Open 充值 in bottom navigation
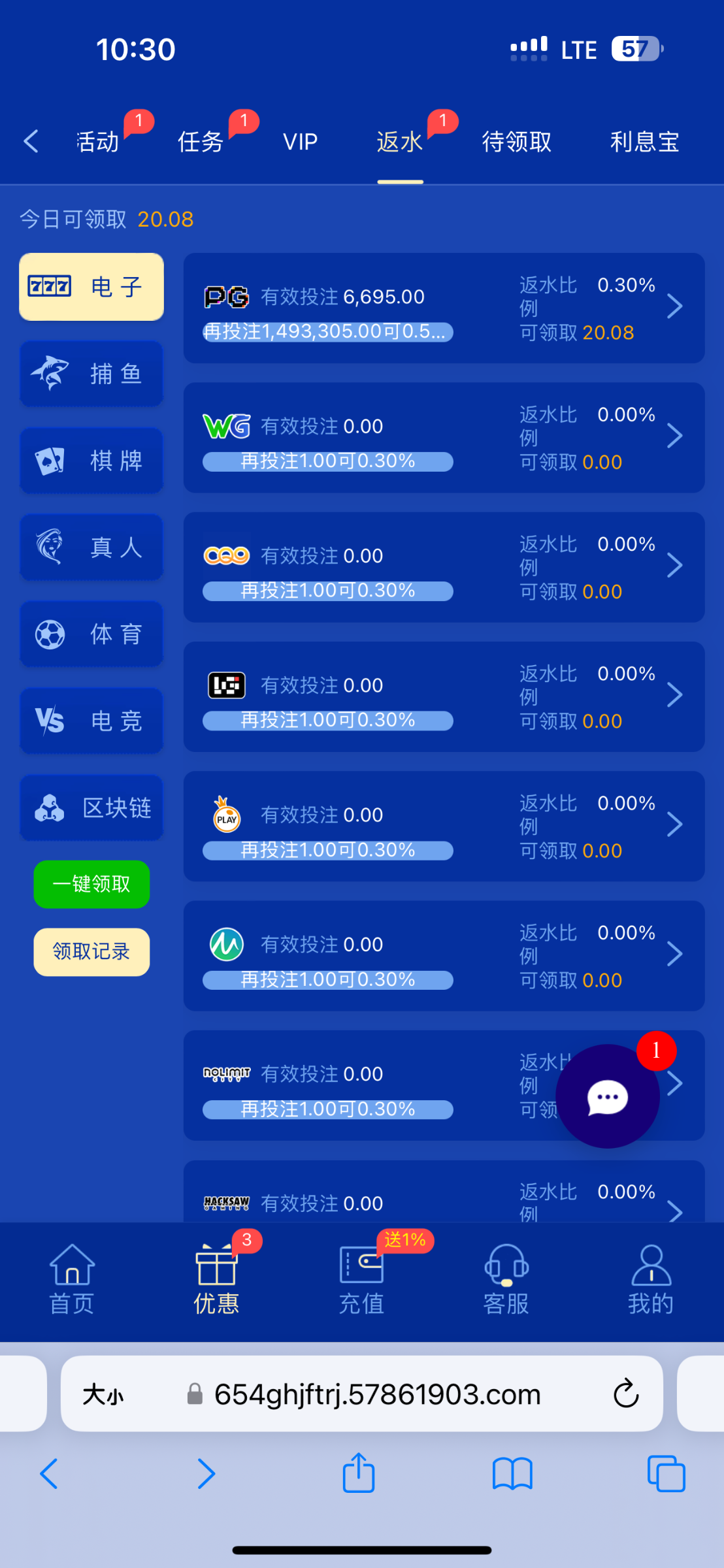Screen dimensions: 724x1568 pos(361,1279)
